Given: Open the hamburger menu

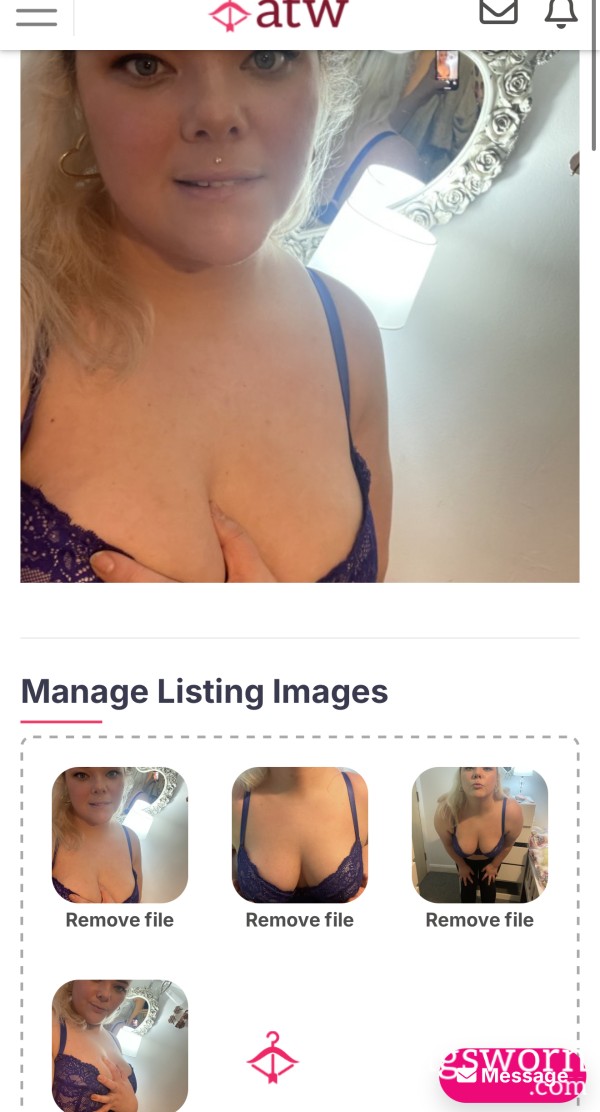Looking at the screenshot, I should 36,17.
